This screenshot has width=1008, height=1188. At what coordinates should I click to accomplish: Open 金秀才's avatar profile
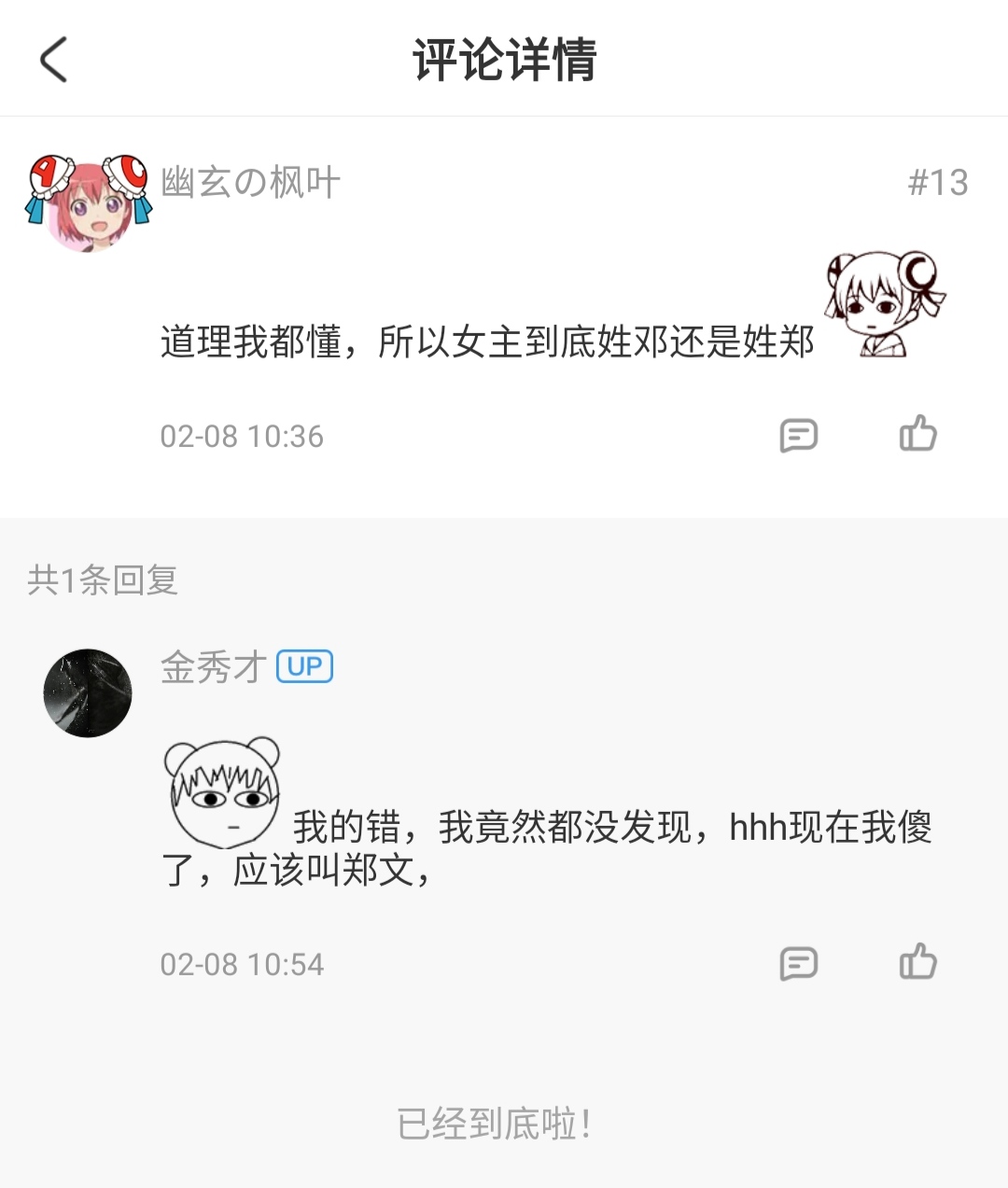click(x=88, y=692)
